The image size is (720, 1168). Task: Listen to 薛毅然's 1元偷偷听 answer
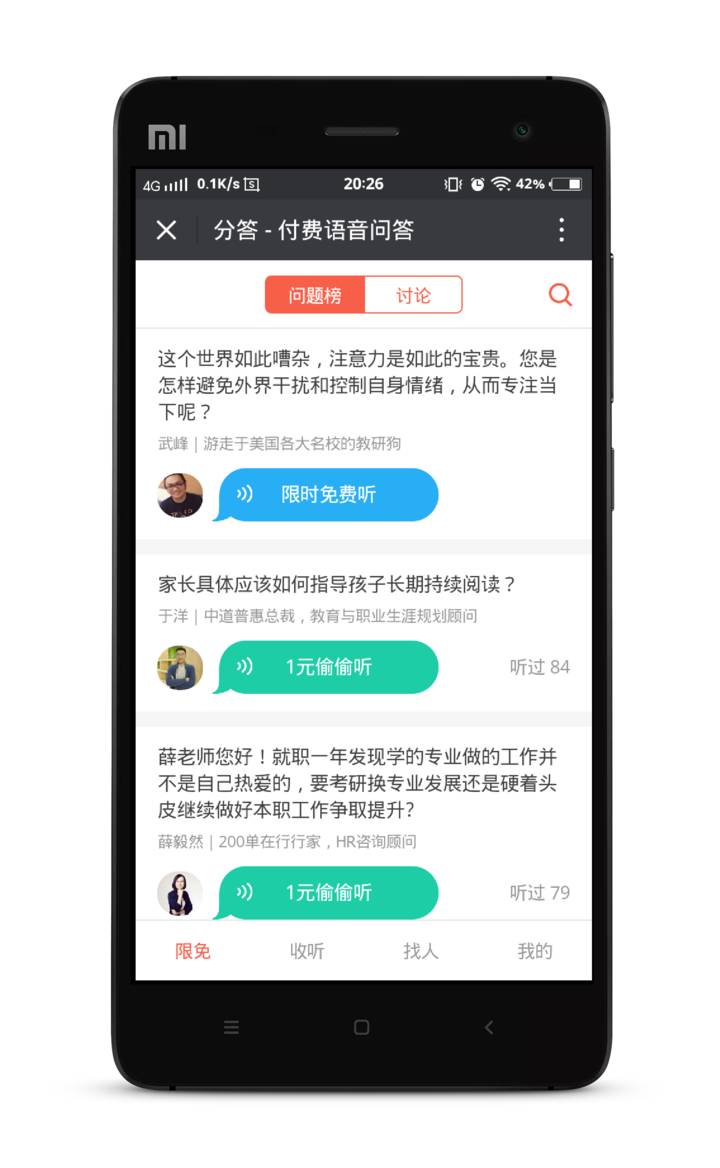(329, 892)
